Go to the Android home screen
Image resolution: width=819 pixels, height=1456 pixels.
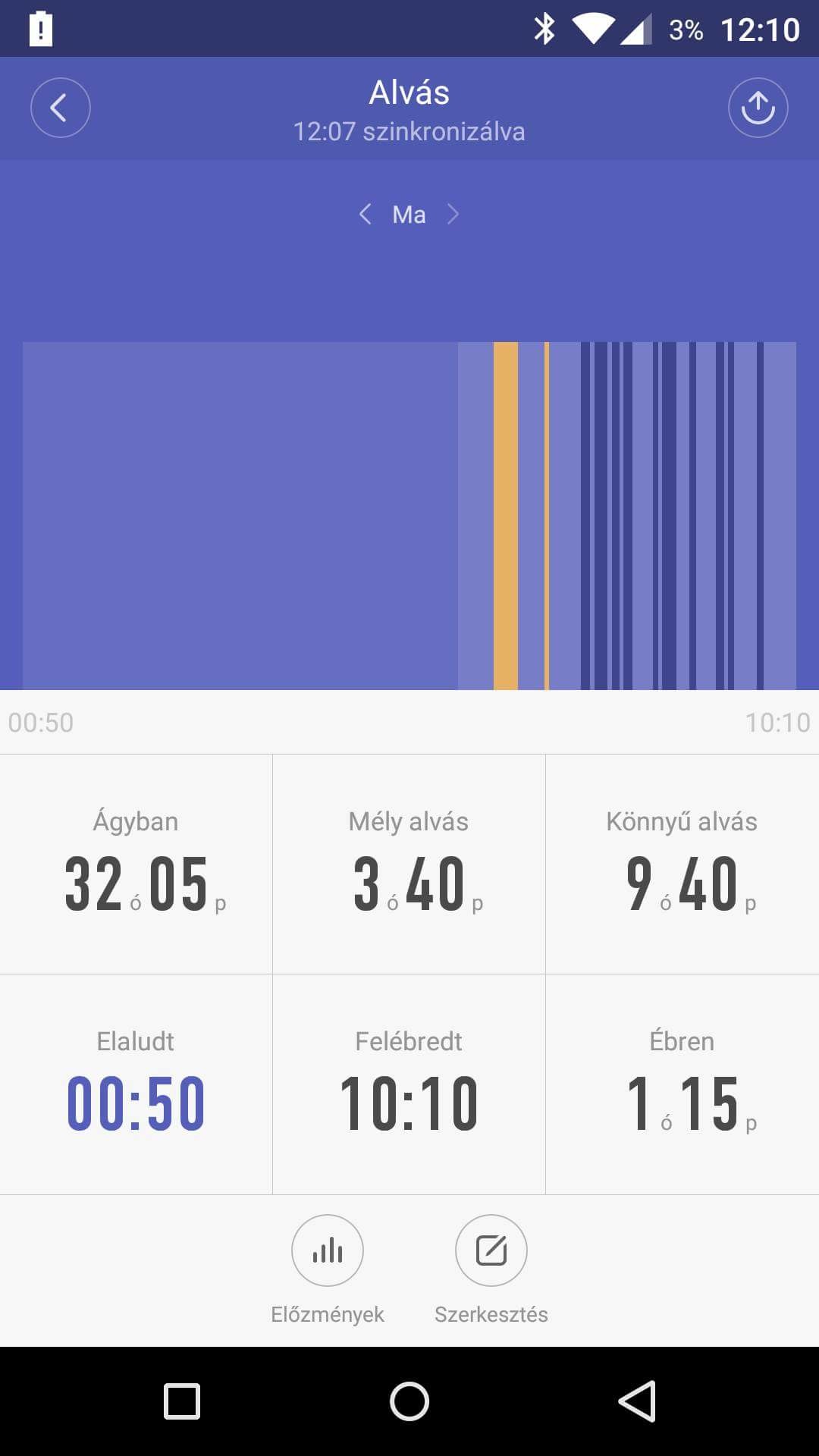pyautogui.click(x=409, y=1401)
